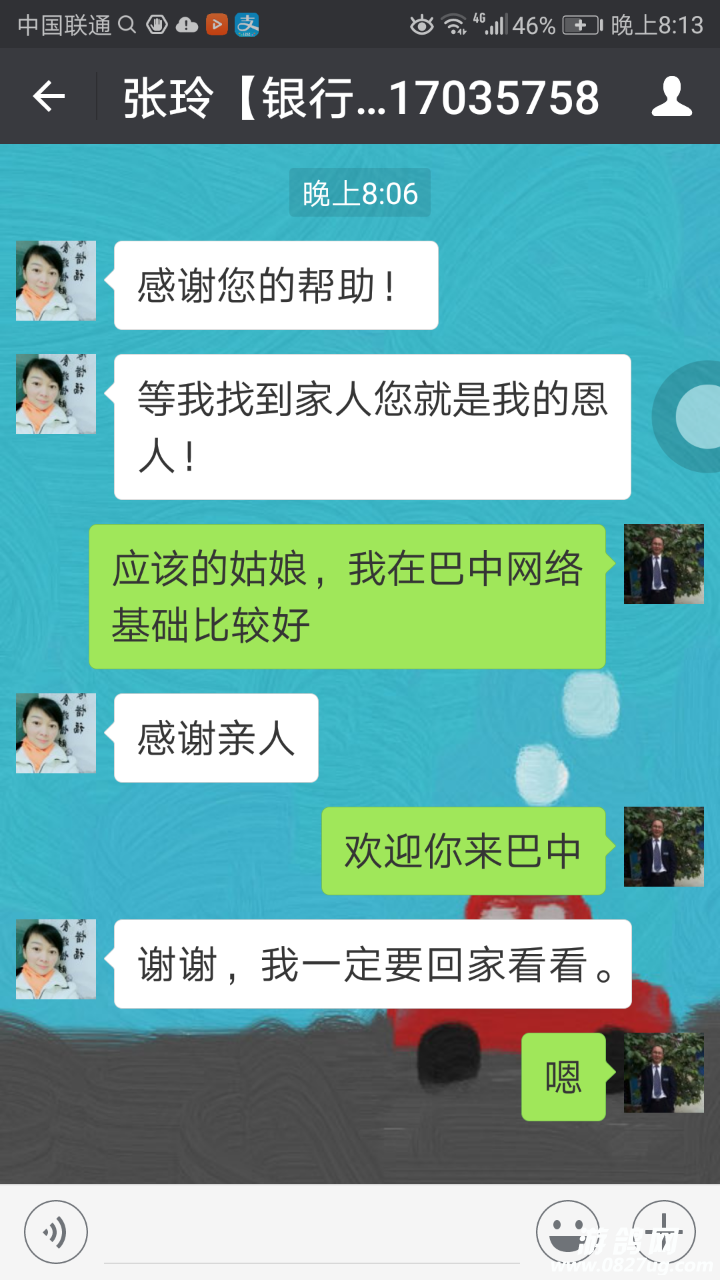Open the emoji picker
The width and height of the screenshot is (720, 1280).
(567, 1232)
